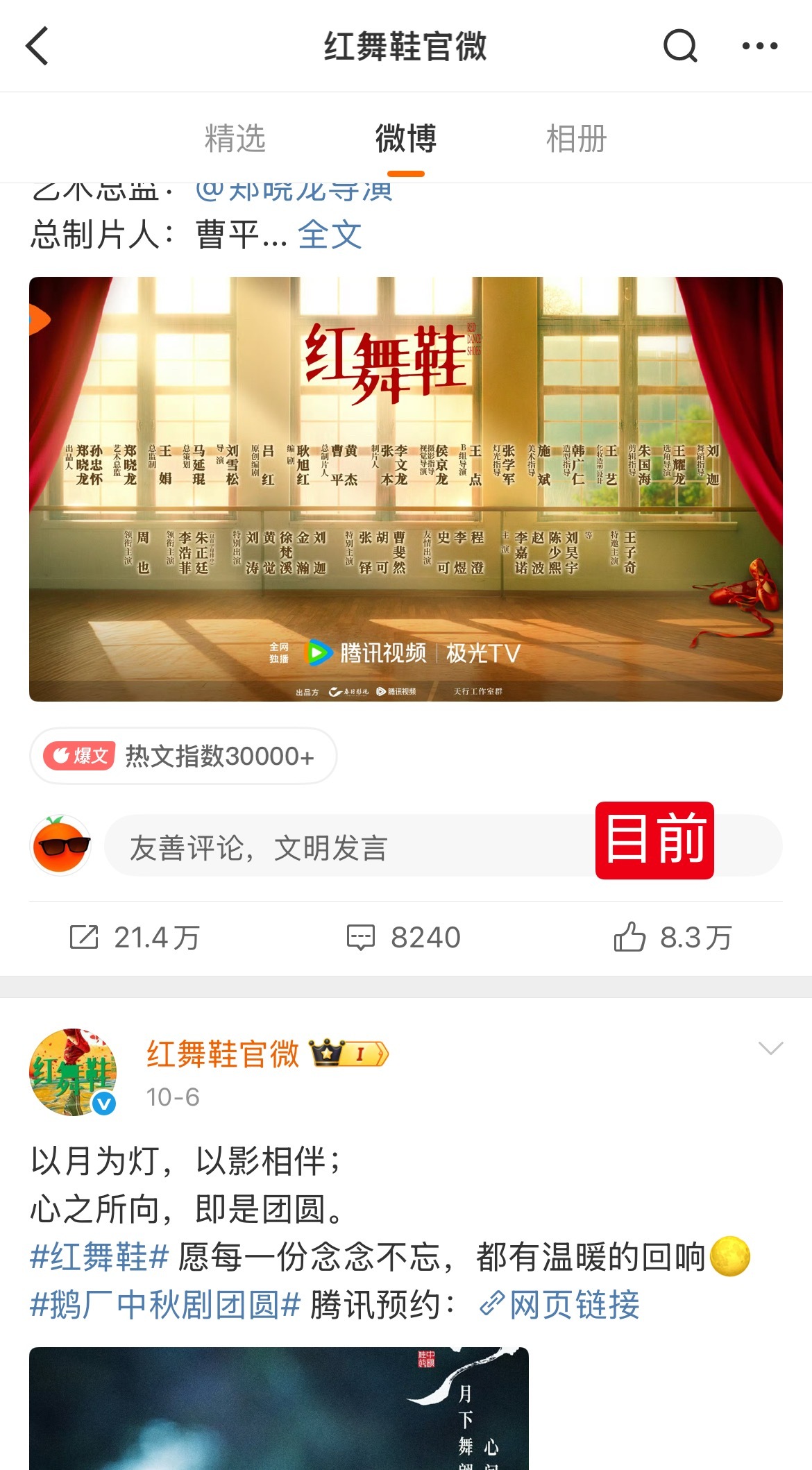
Task: Repost the post with 21.4万 shares
Action: point(135,938)
